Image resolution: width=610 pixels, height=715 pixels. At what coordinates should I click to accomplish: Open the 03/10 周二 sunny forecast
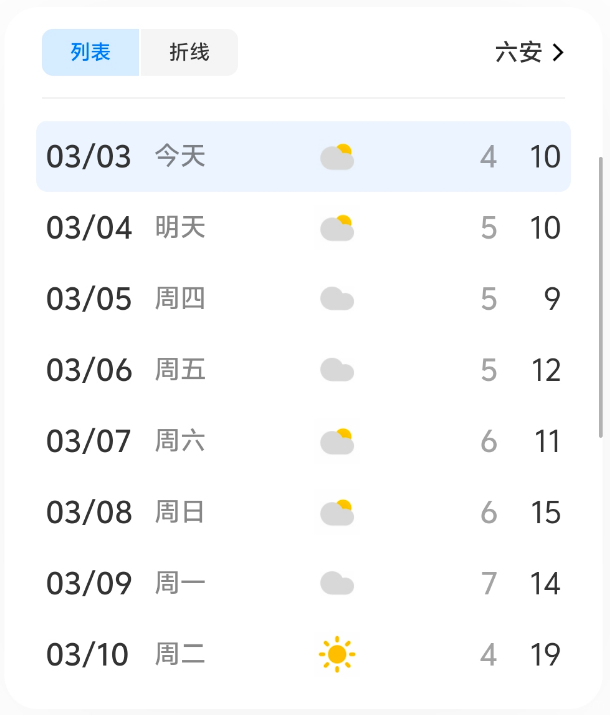[x=303, y=655]
